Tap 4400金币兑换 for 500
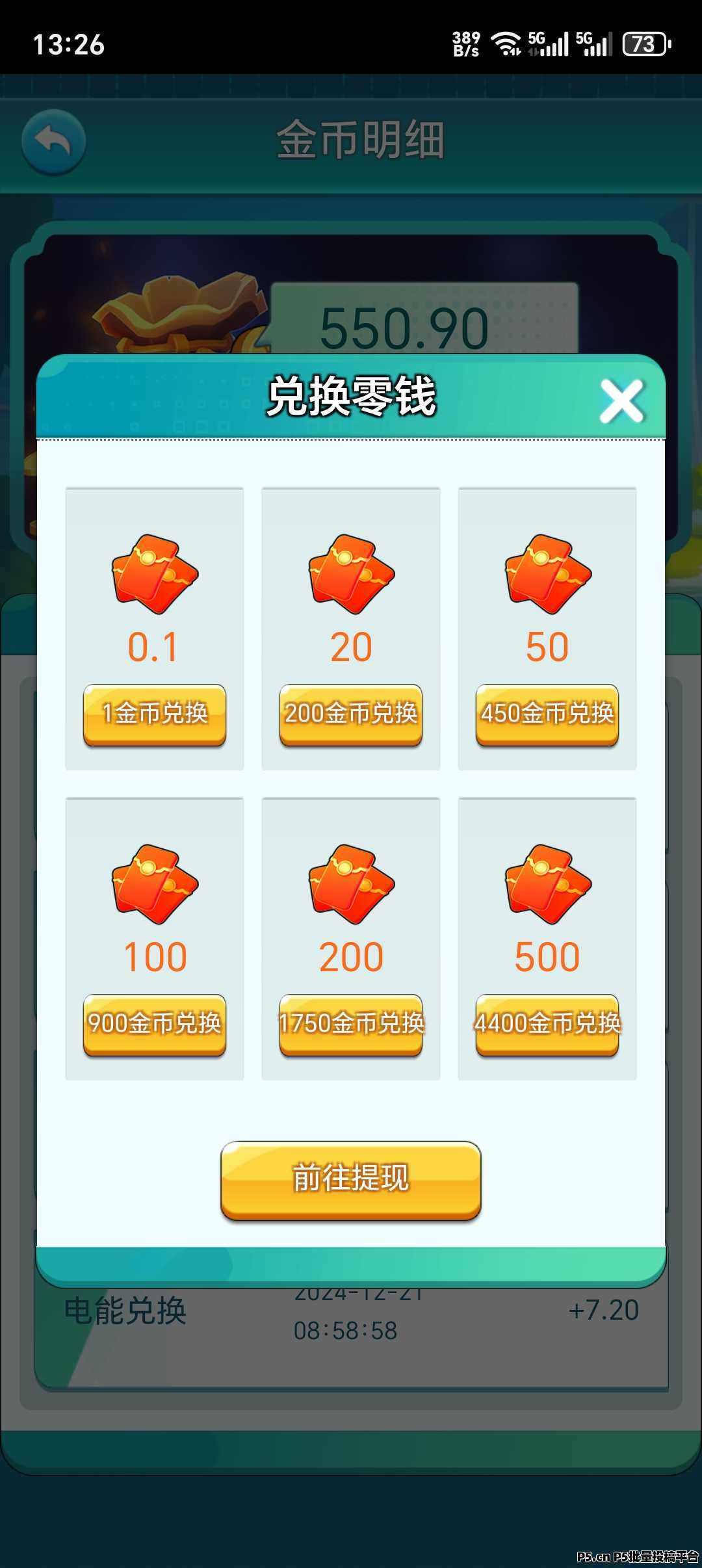This screenshot has width=702, height=1568. [x=547, y=1024]
